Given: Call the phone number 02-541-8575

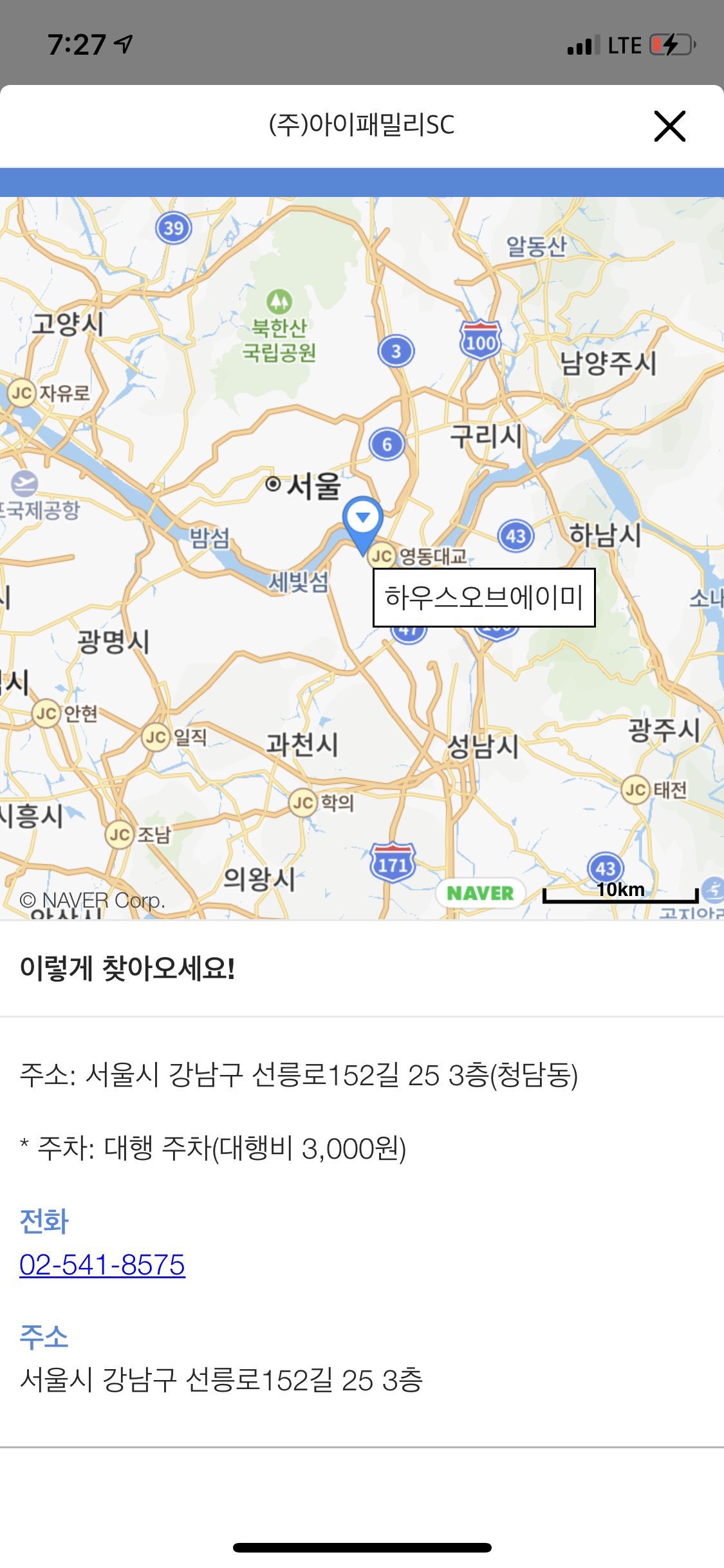Looking at the screenshot, I should point(102,1264).
